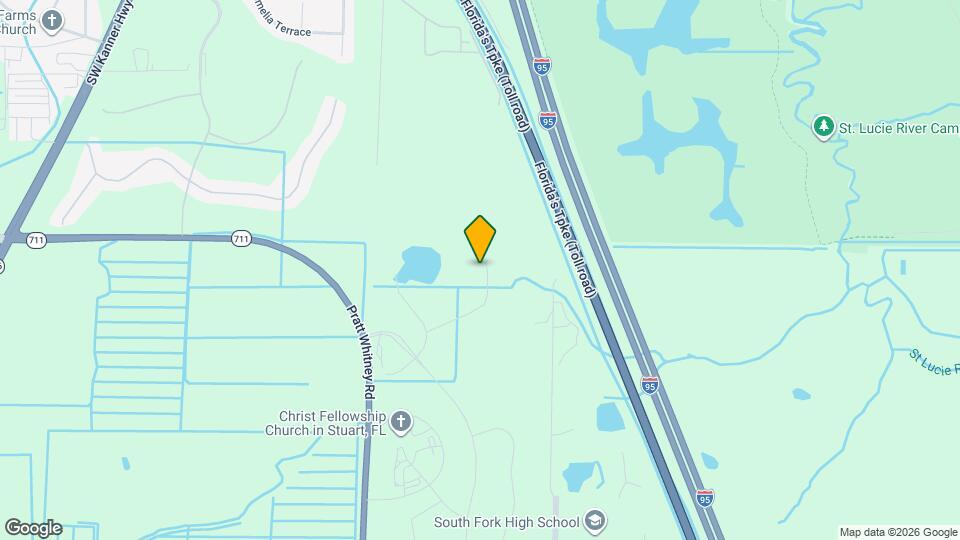Open St. Lucie River Camp park marker
This screenshot has width=960, height=540.
tap(823, 127)
